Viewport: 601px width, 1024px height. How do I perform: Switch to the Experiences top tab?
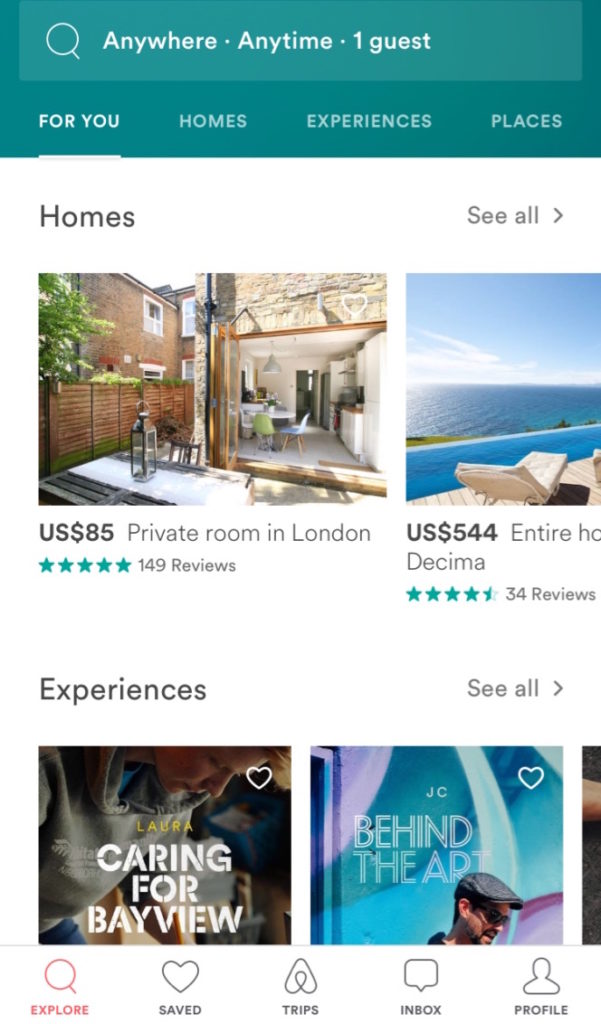point(369,121)
